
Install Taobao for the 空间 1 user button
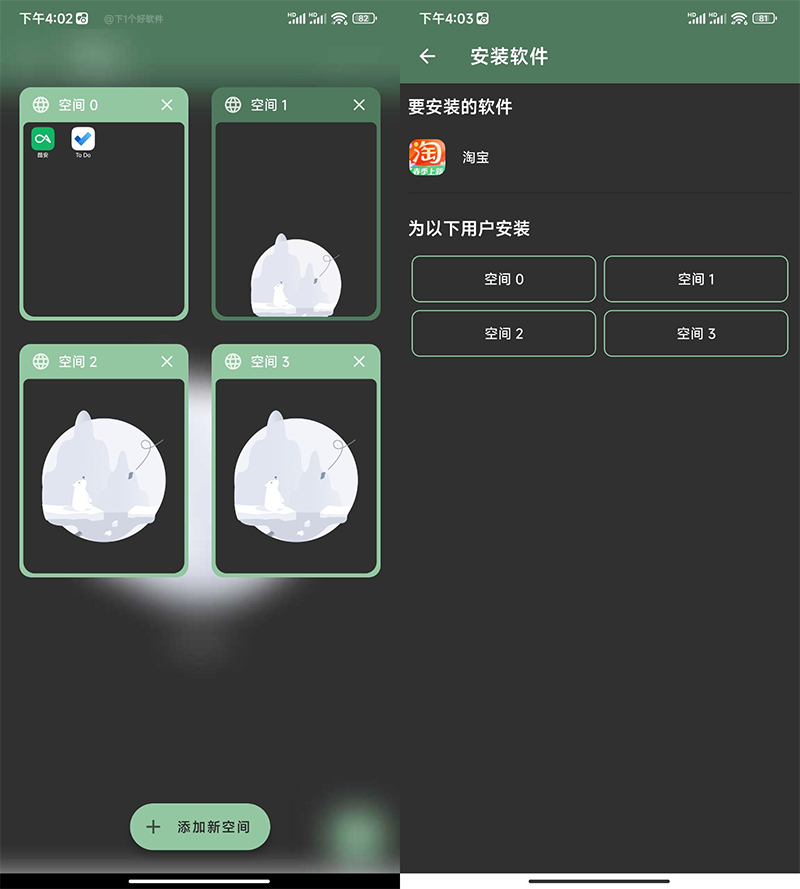click(x=695, y=279)
